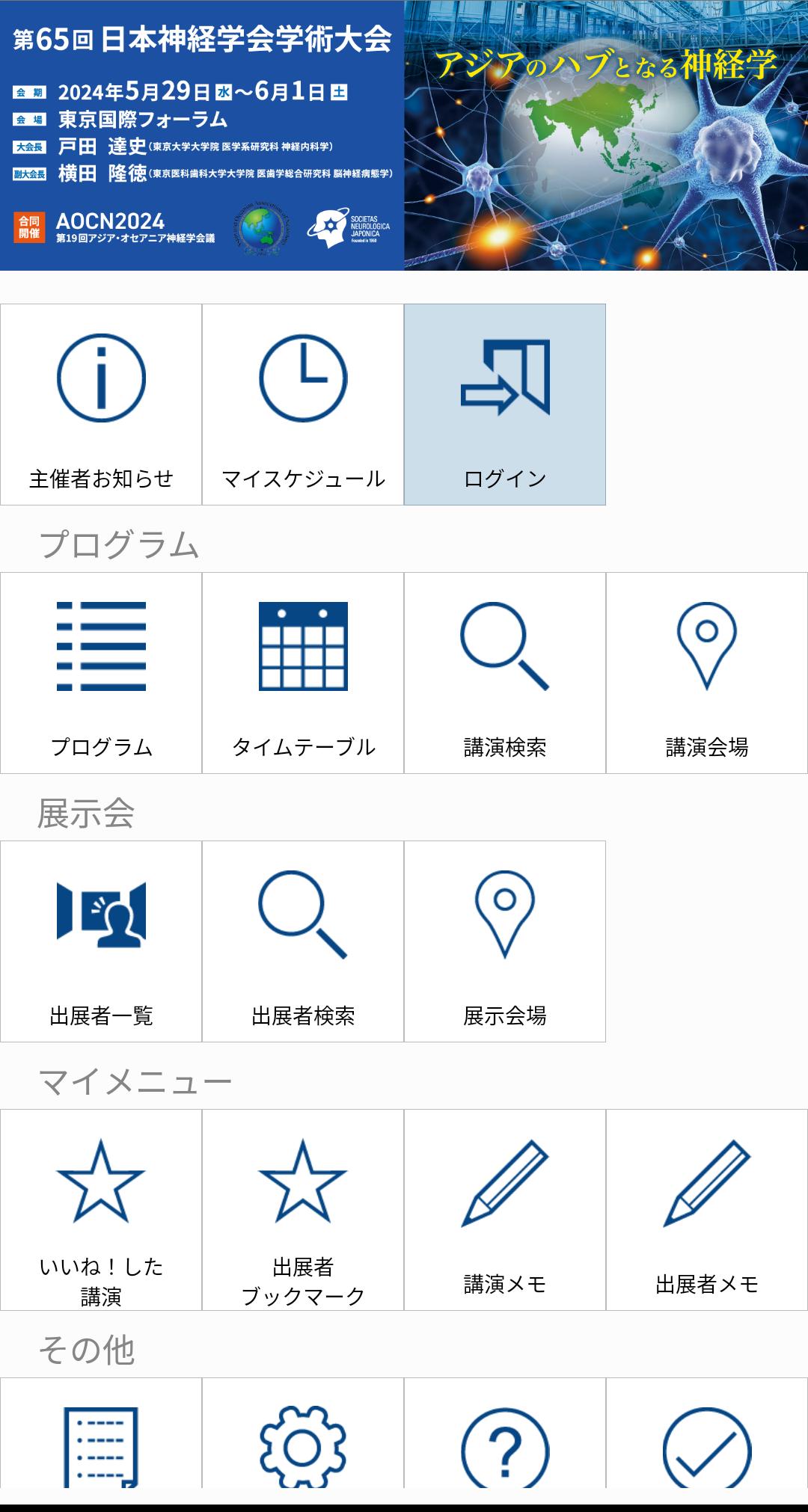Open 講演検索 lecture search
Screen dimensions: 808x1512
click(x=505, y=673)
